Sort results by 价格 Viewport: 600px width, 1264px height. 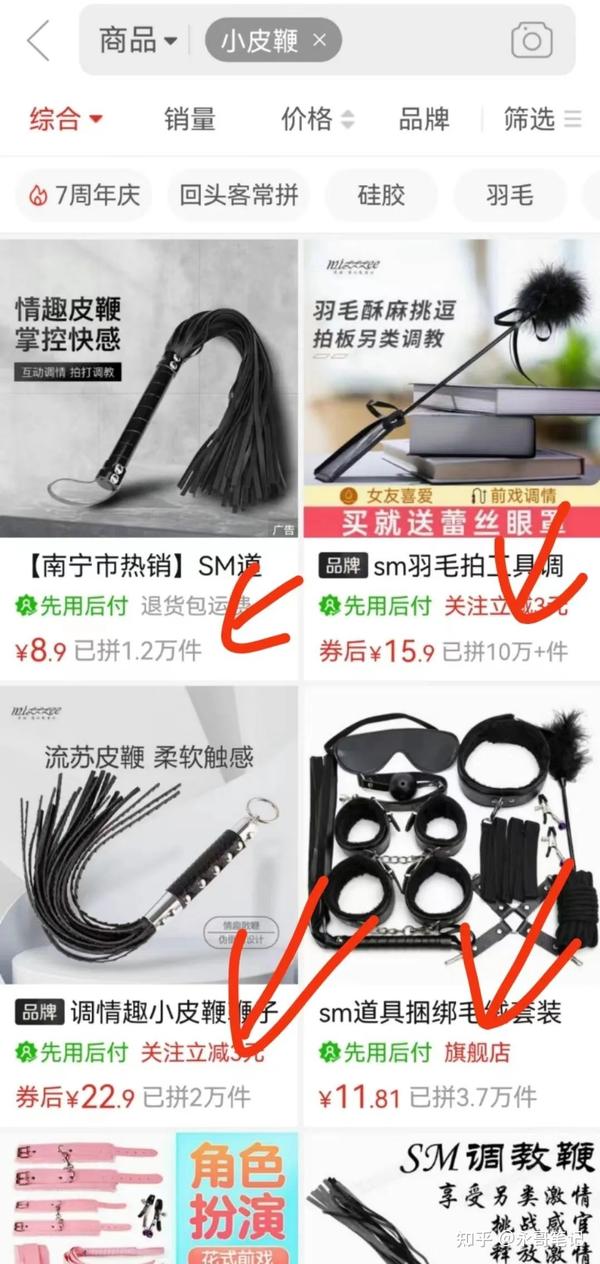pyautogui.click(x=317, y=119)
